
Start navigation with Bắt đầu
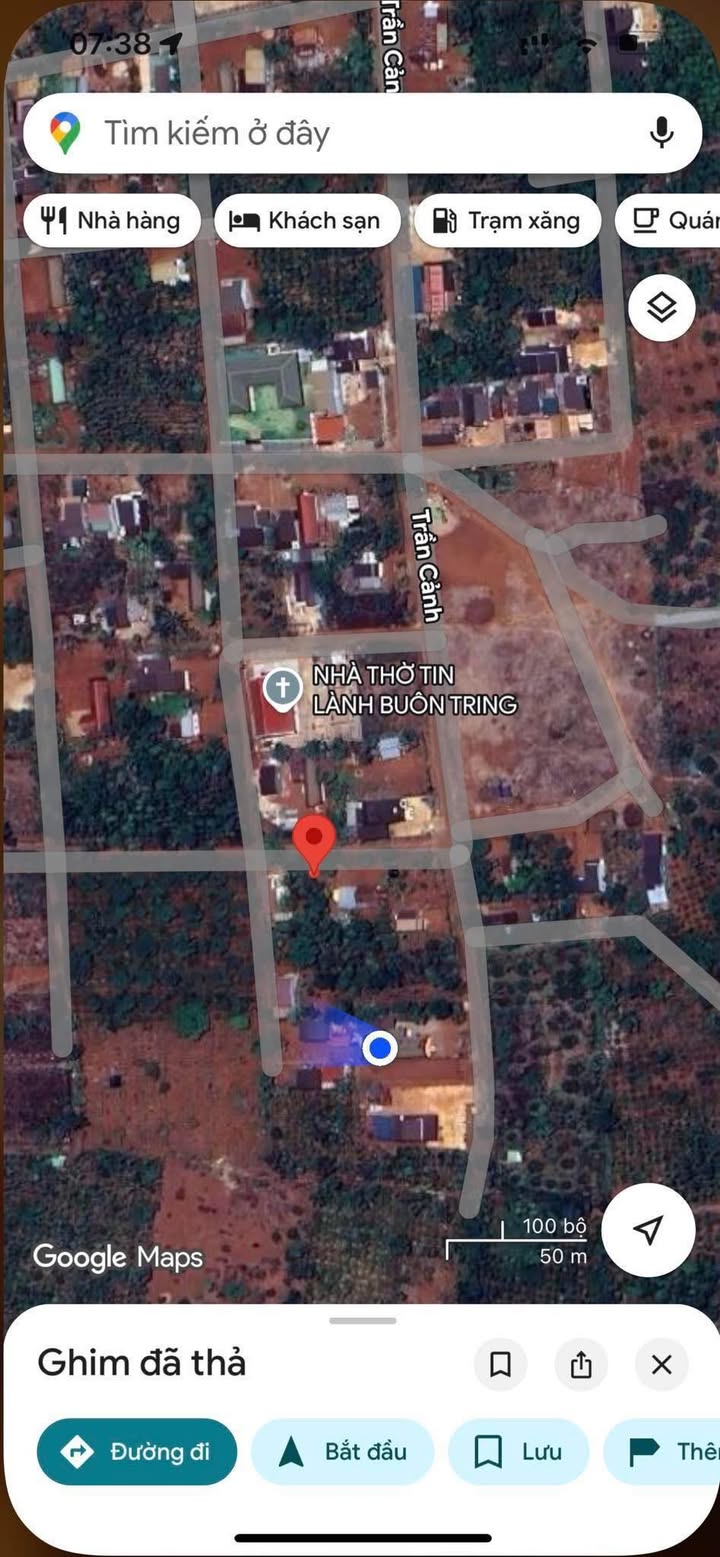(342, 1451)
